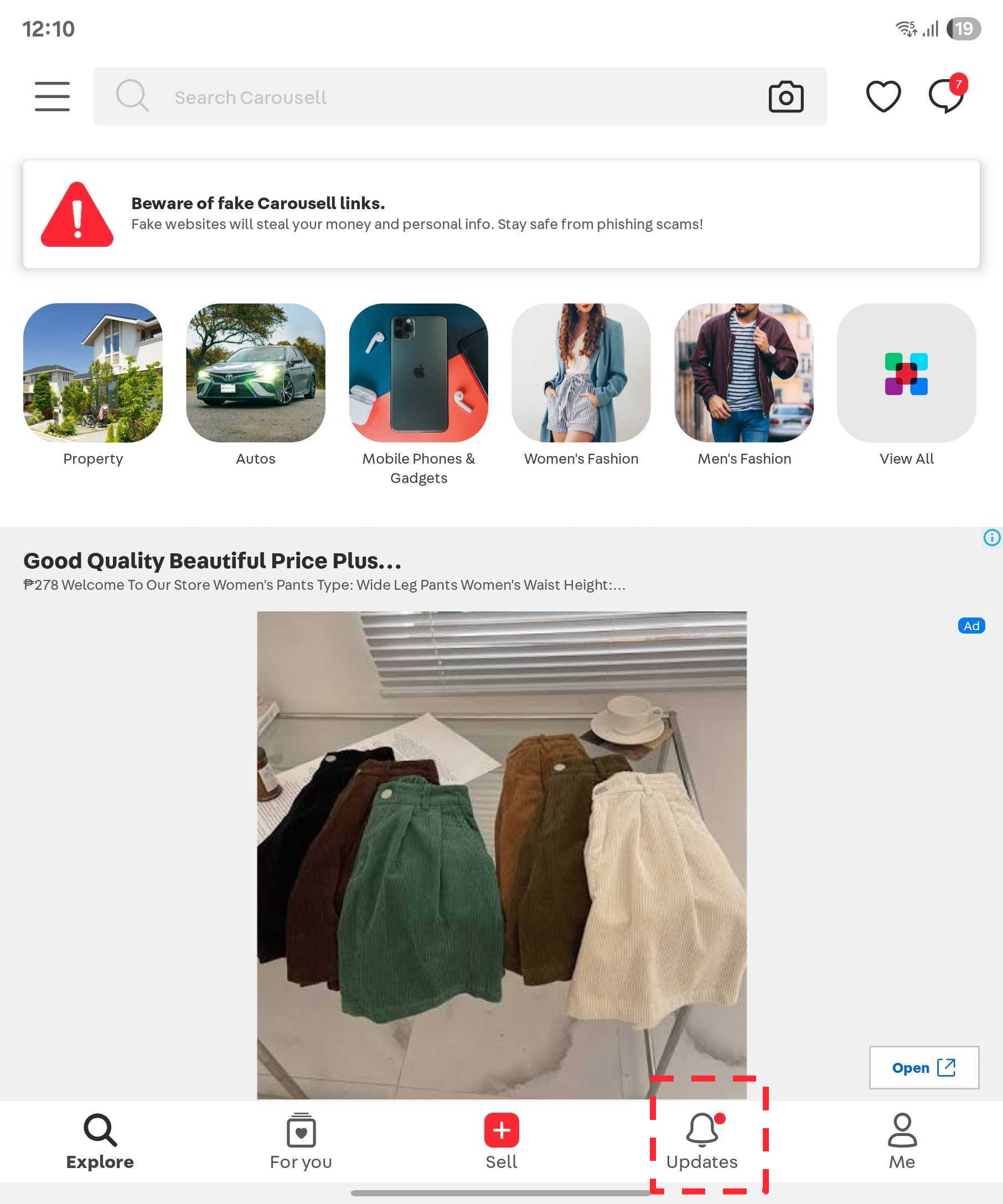Tap the ad info icon
Viewport: 1003px width, 1204px height.
(x=991, y=538)
